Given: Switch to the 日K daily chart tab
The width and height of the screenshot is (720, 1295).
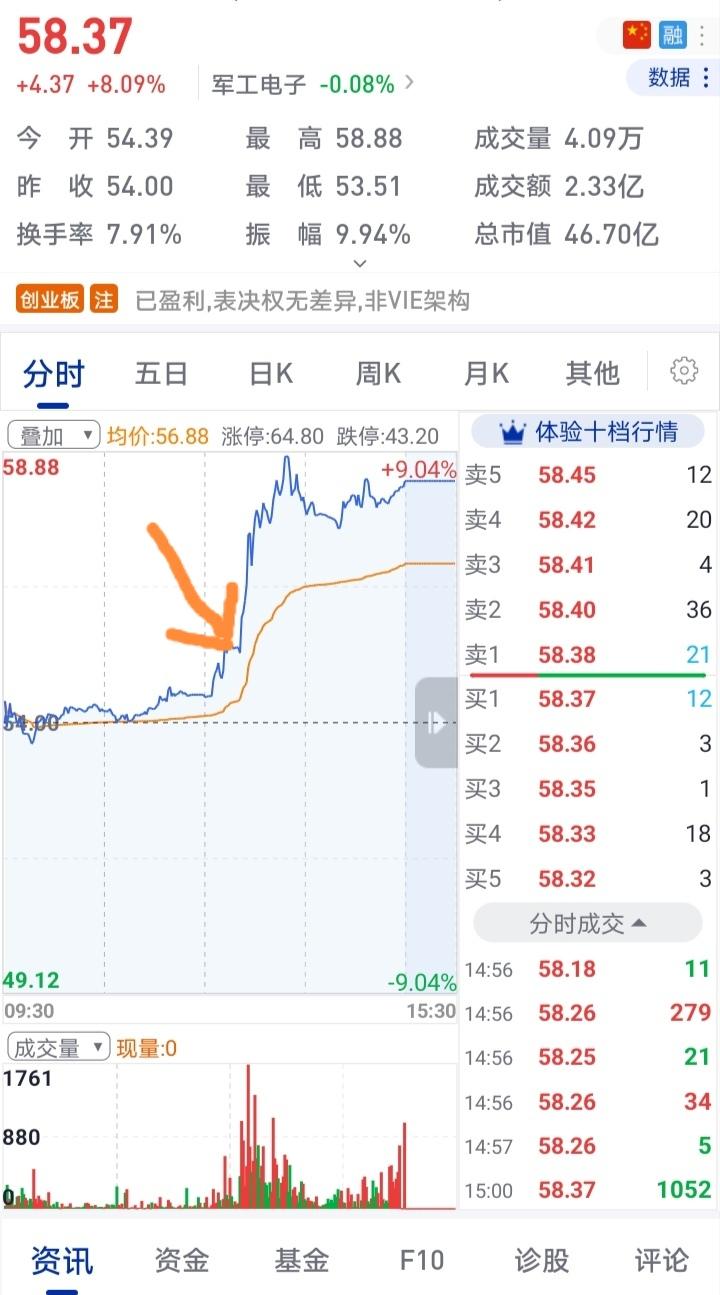Looking at the screenshot, I should [268, 371].
